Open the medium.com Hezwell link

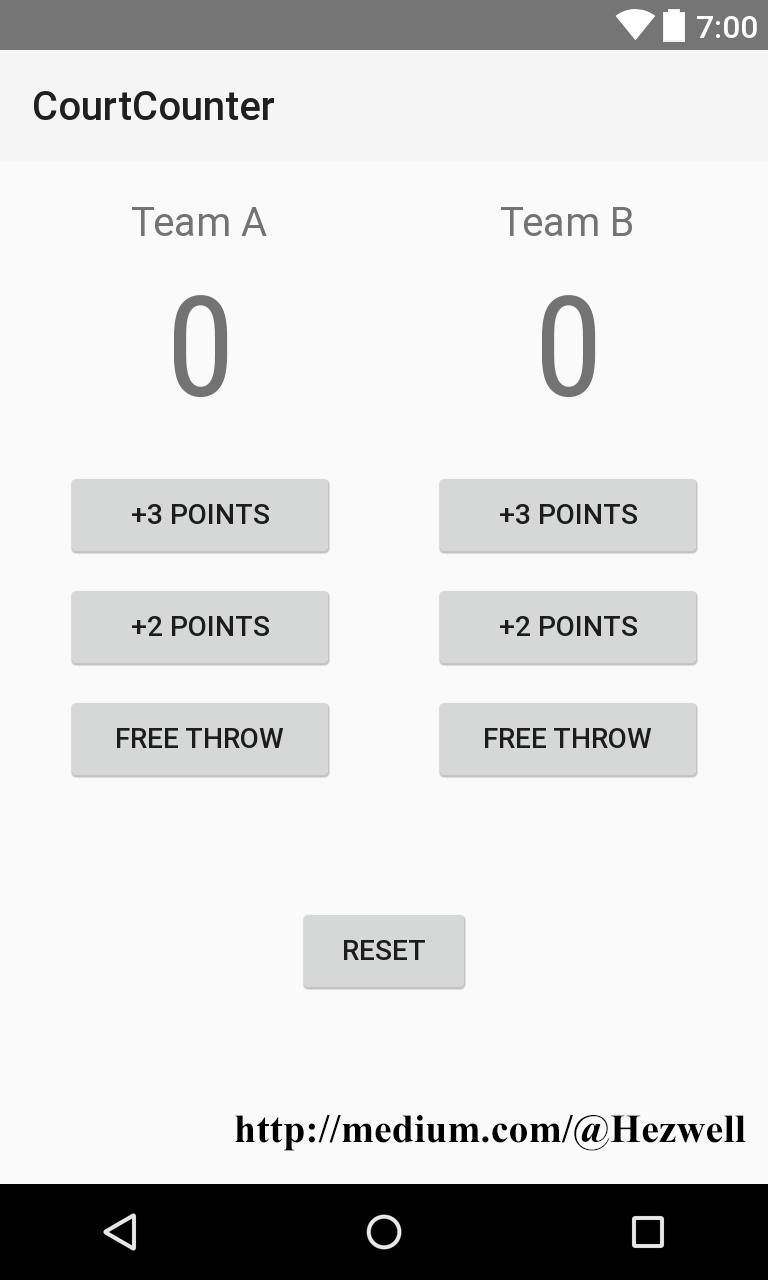tap(489, 1128)
